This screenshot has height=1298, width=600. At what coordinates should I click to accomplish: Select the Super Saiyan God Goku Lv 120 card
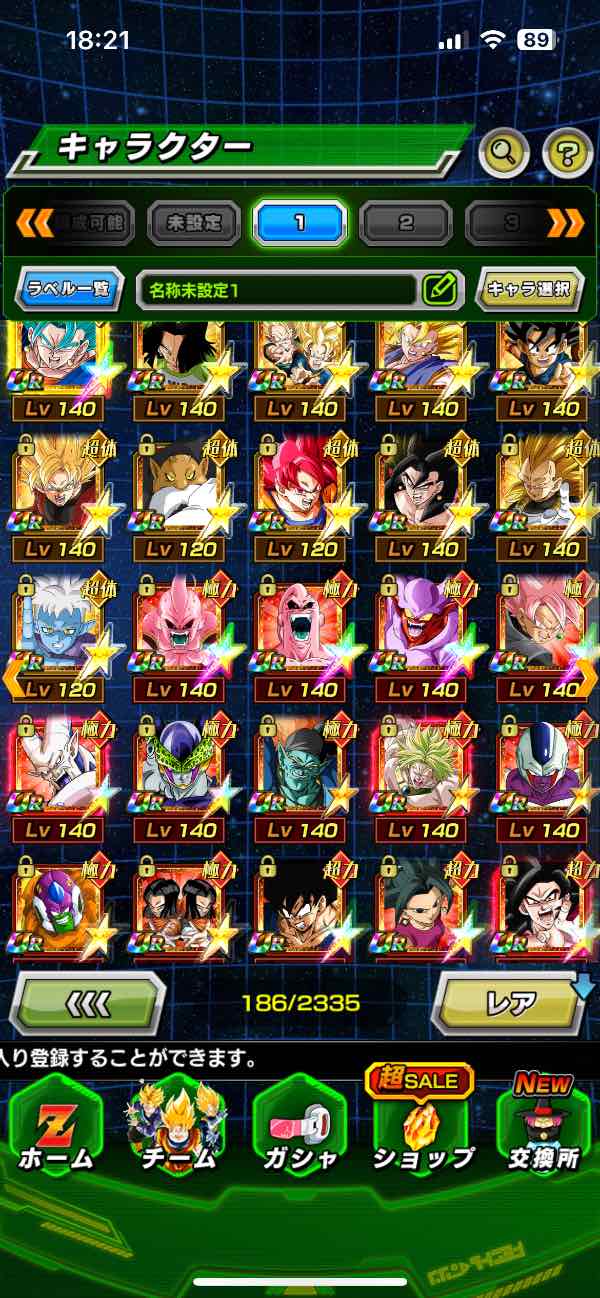[302, 490]
